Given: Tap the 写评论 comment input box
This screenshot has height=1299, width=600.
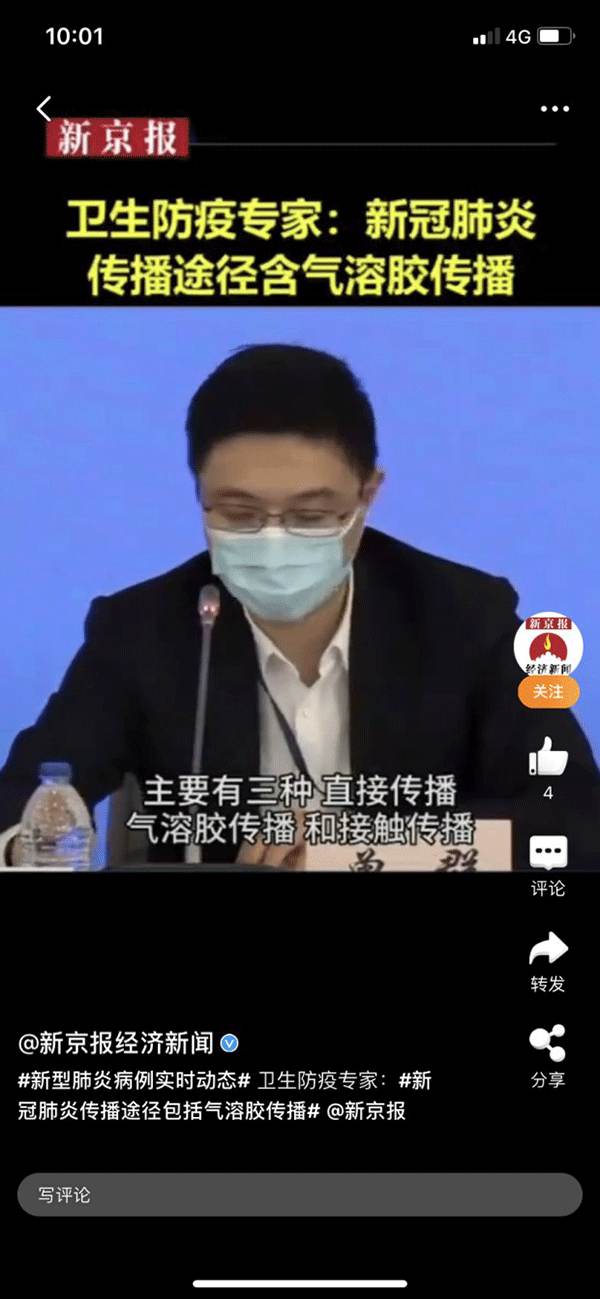Looking at the screenshot, I should point(300,1194).
